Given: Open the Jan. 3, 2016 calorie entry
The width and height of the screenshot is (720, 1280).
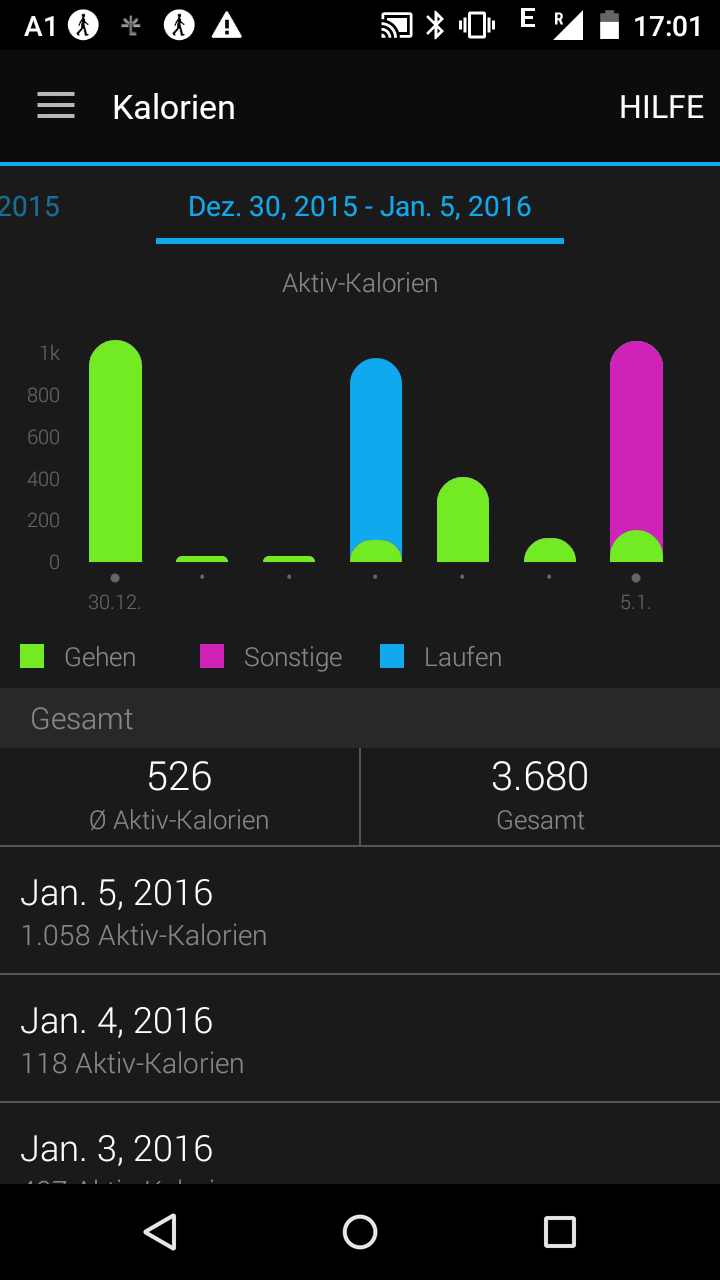Looking at the screenshot, I should (360, 1150).
